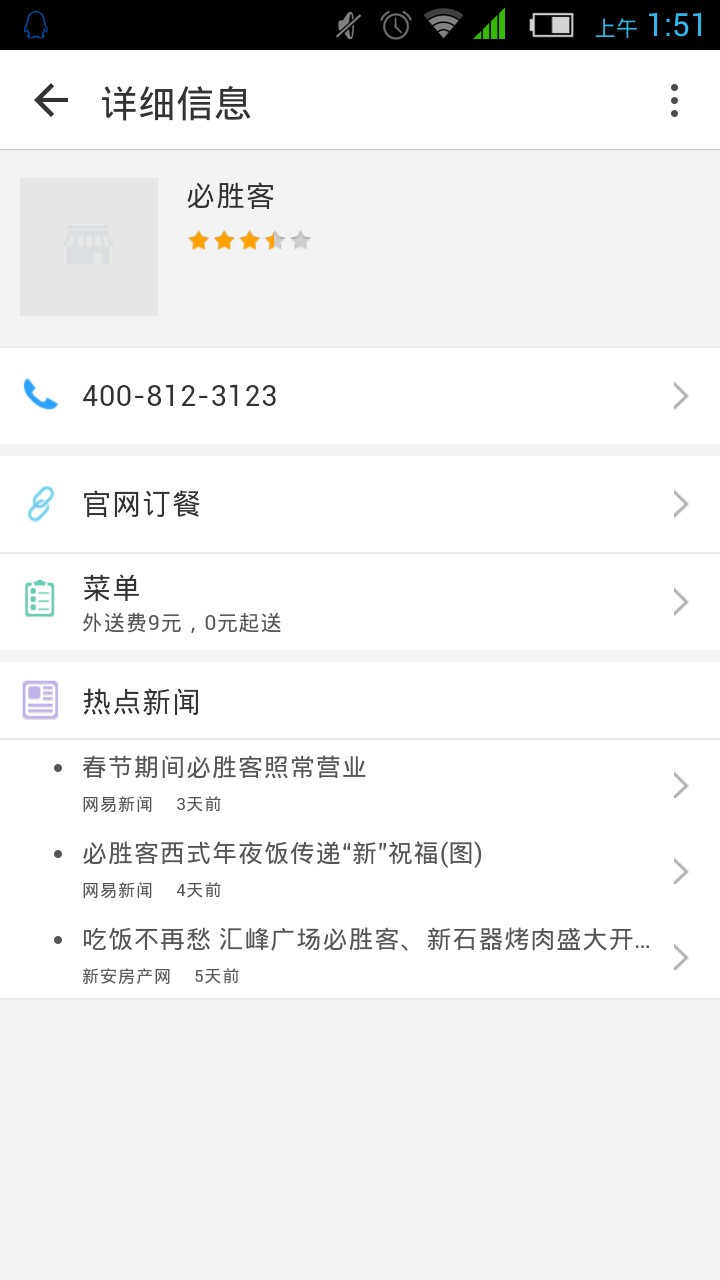Open the 吃饭不再愁 汇峰广场必胜客 news item
Image resolution: width=720 pixels, height=1280 pixels.
360,956
